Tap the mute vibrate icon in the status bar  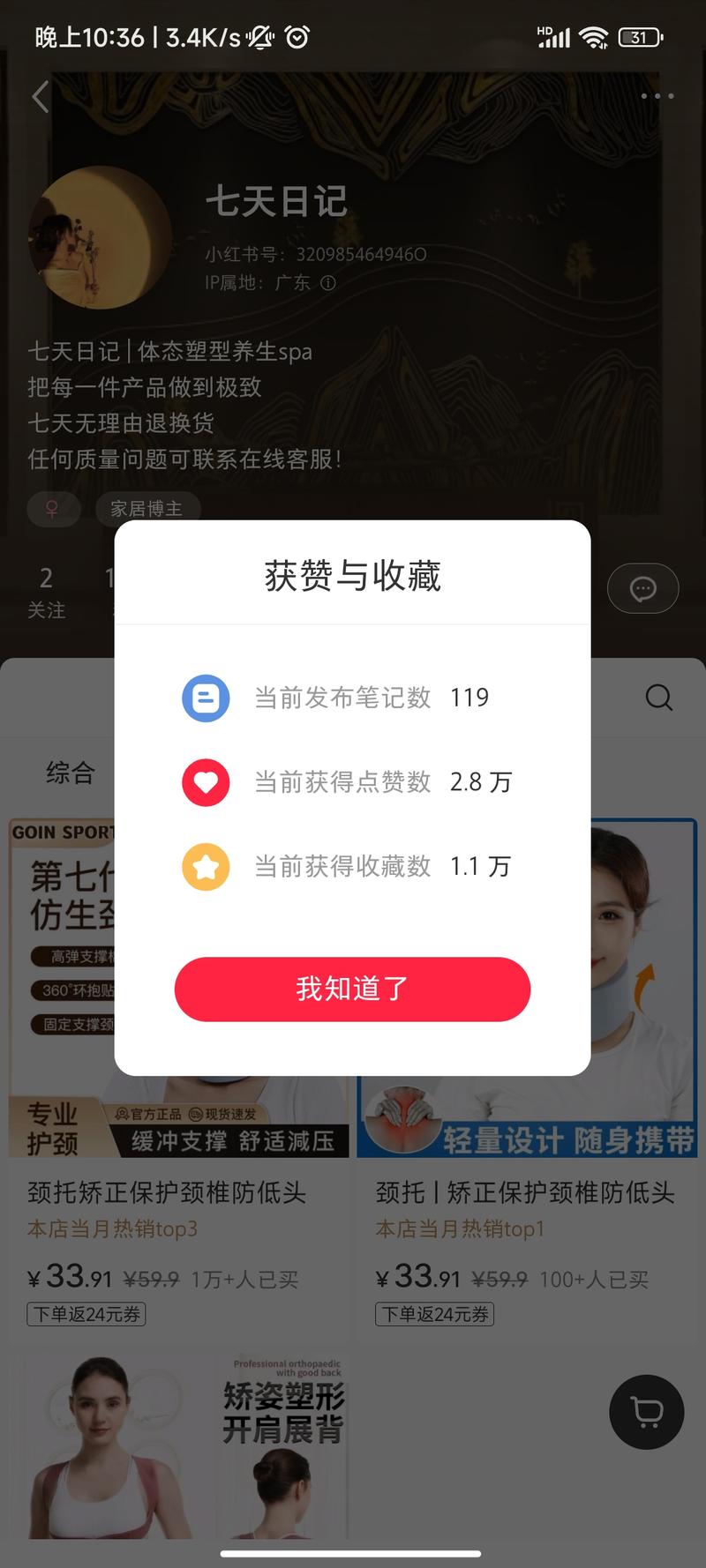[x=260, y=37]
